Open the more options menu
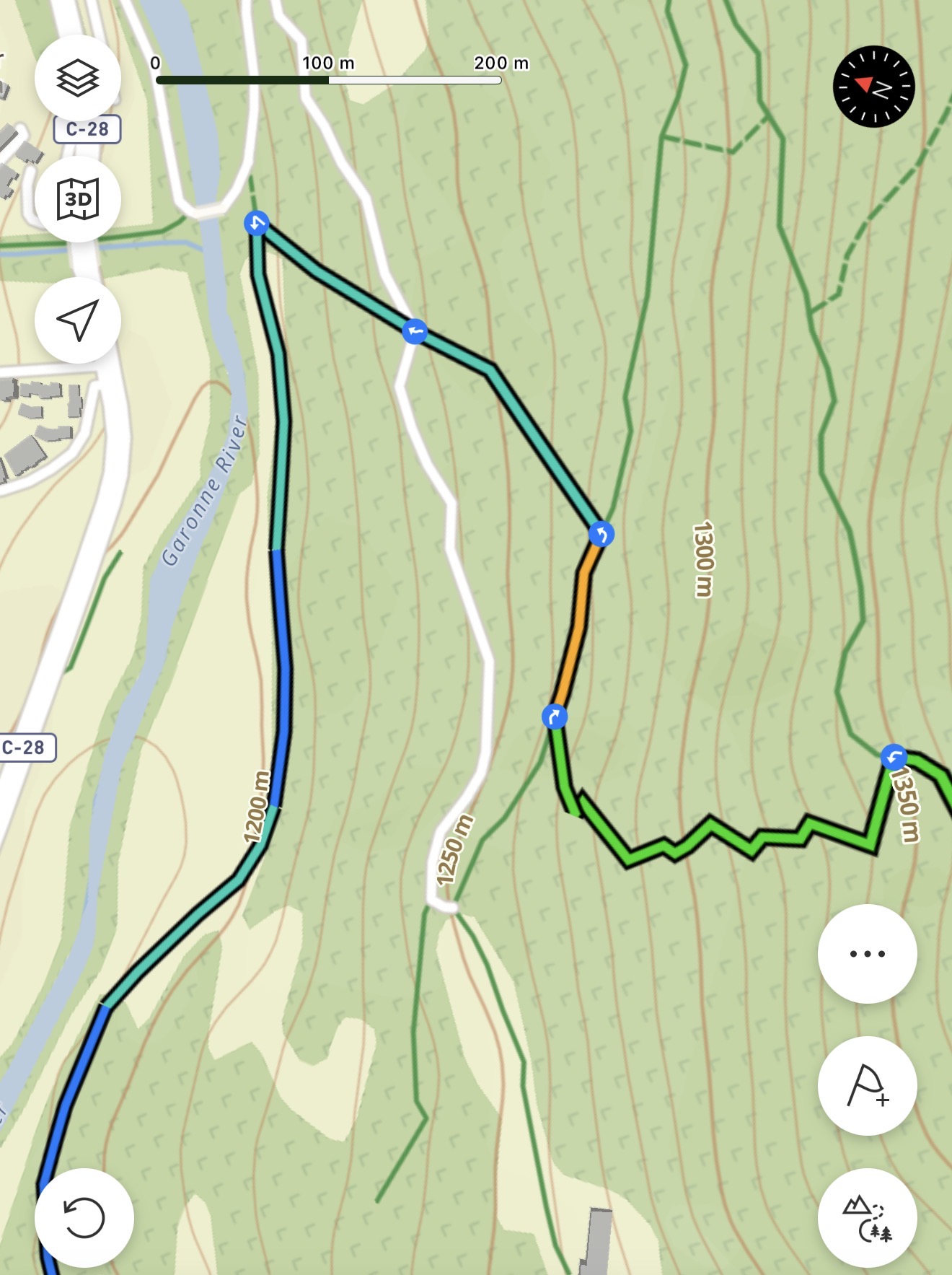This screenshot has width=952, height=1275. 867,953
